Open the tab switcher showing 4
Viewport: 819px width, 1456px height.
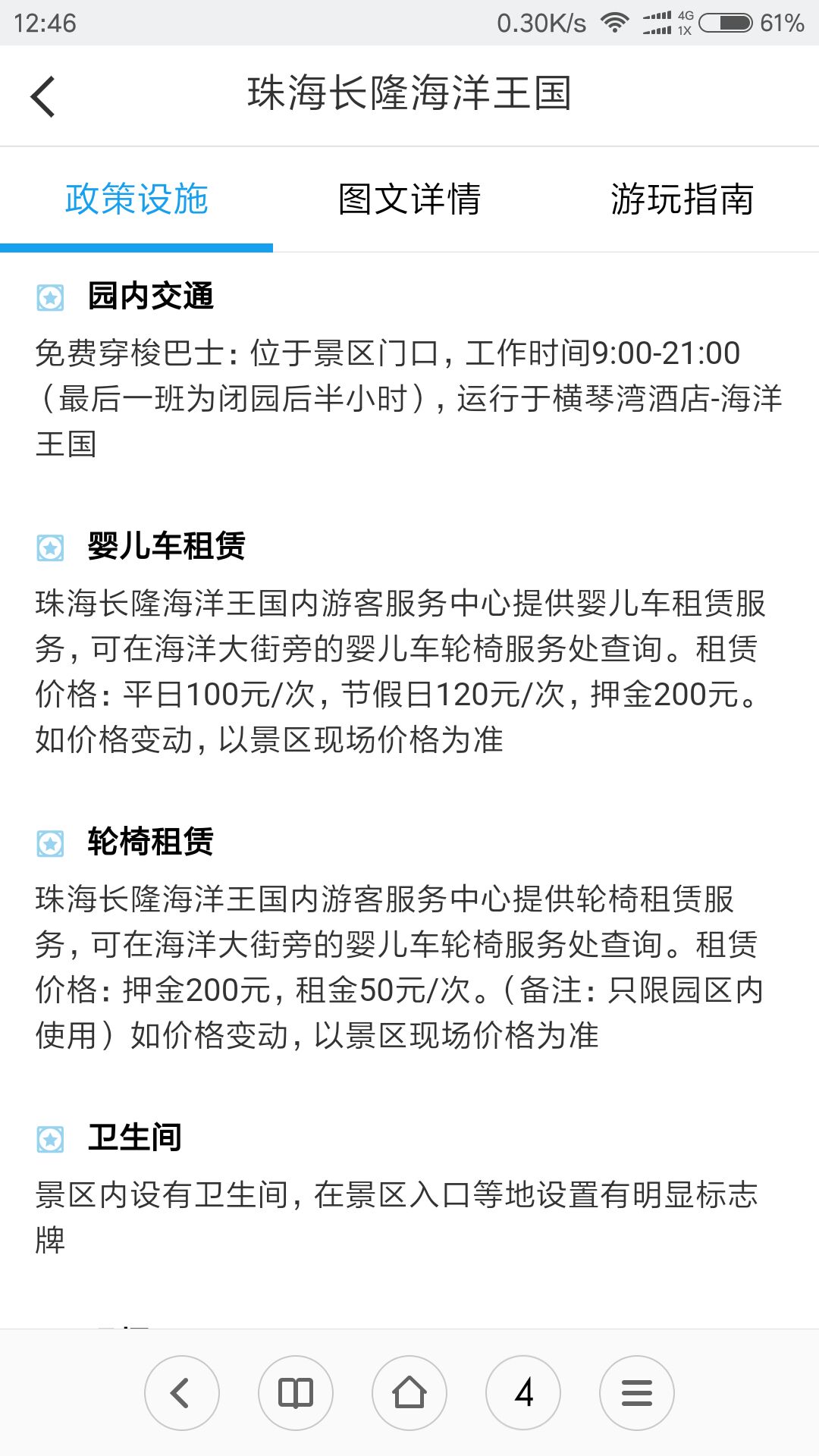point(523,1393)
